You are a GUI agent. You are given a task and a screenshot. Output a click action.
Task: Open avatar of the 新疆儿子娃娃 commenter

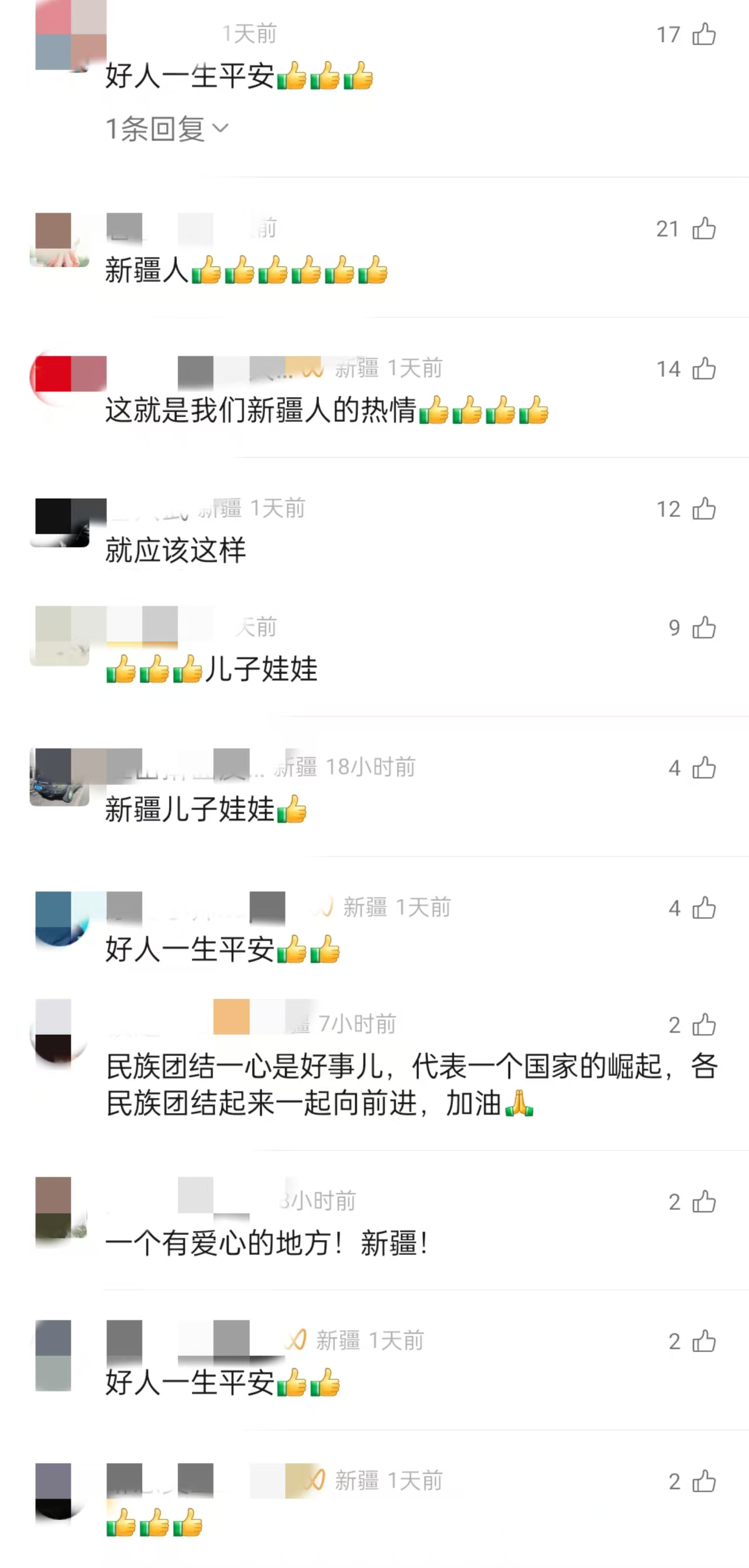(60, 777)
